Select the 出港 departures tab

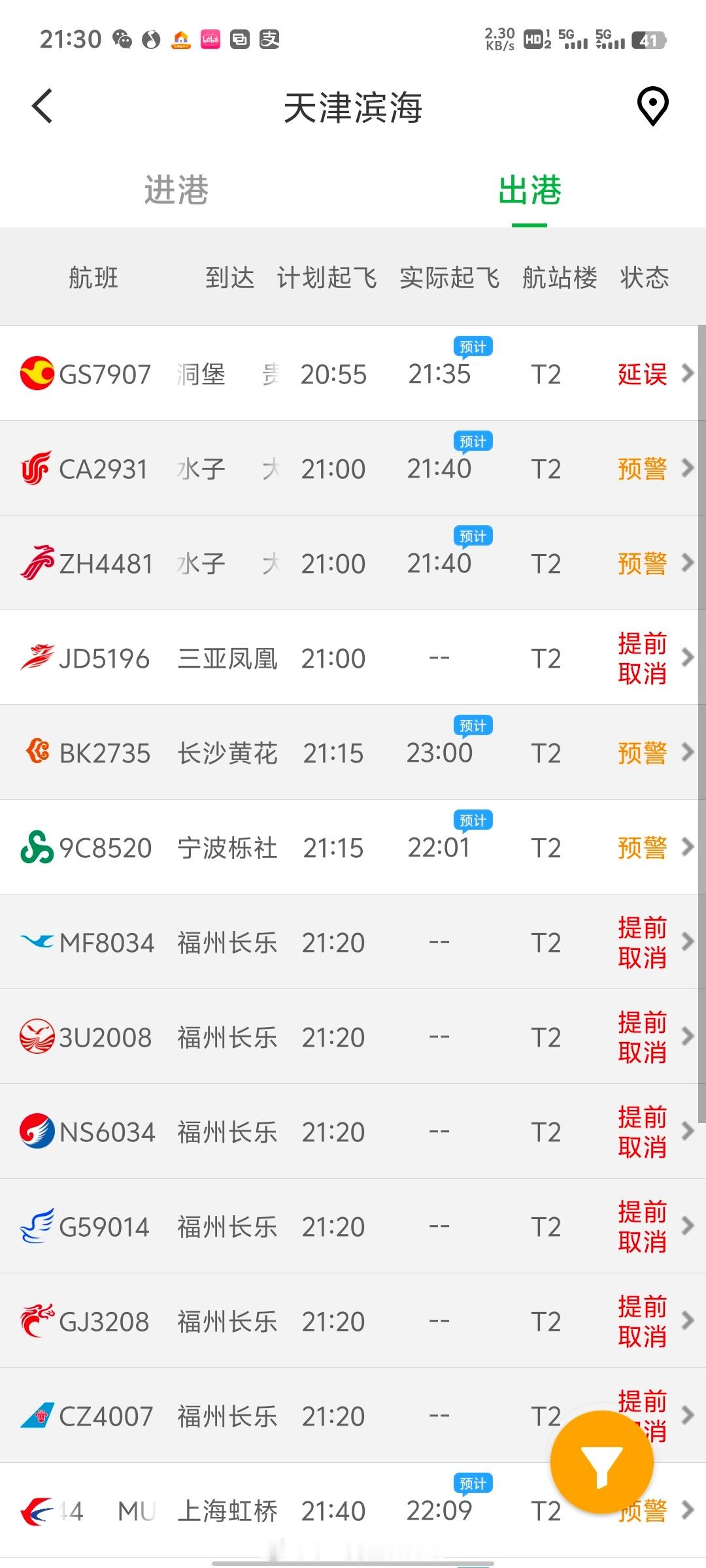(529, 190)
